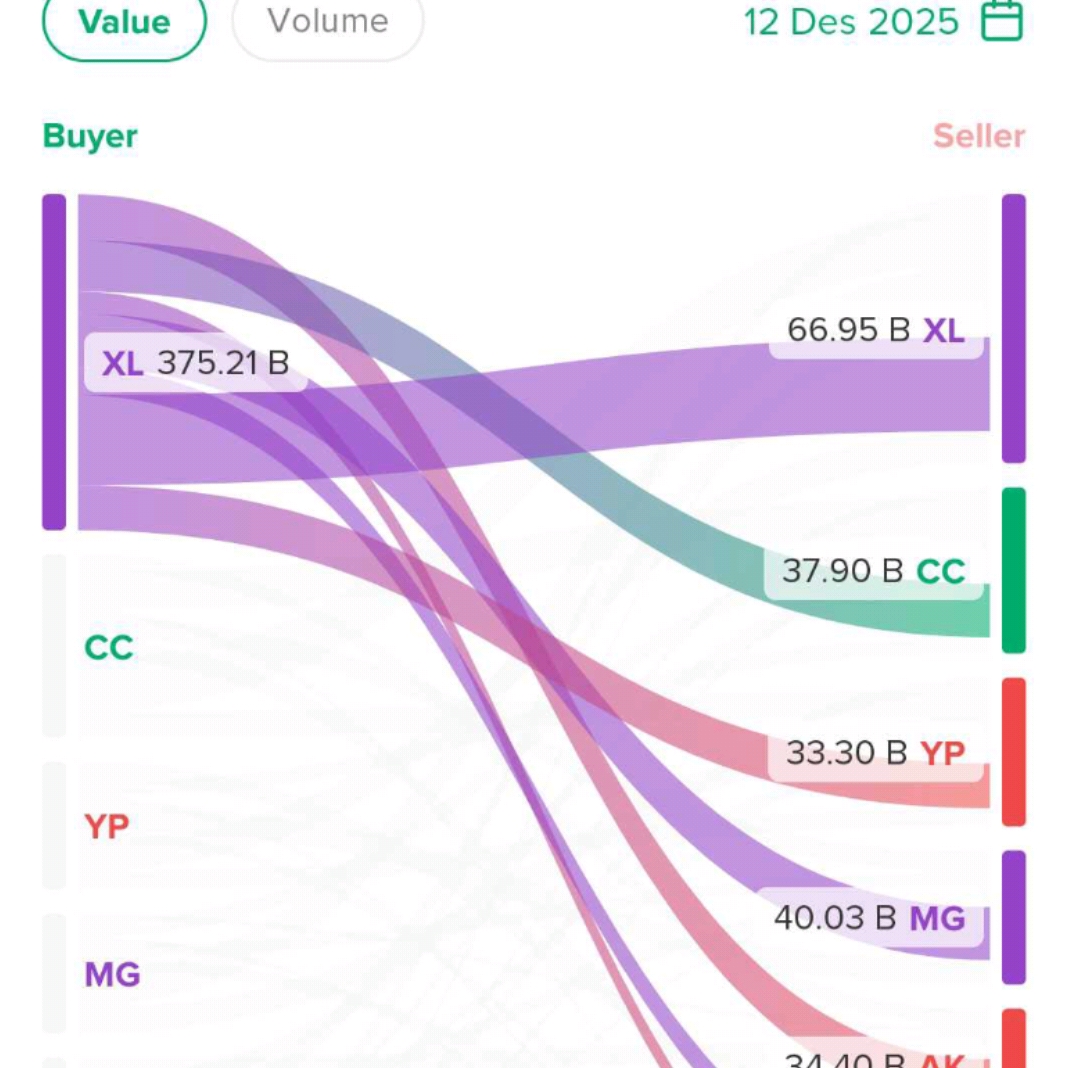Select the Value view
1068x1068 pixels.
click(x=124, y=22)
